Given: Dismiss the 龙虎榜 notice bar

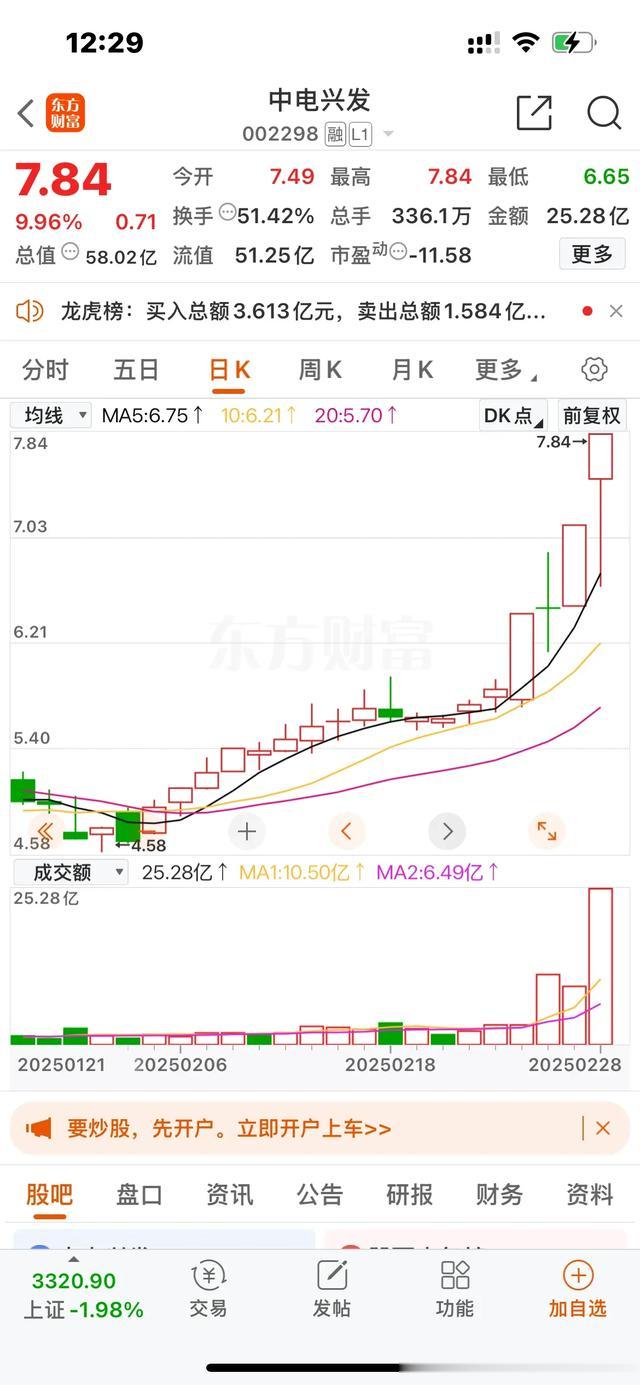Looking at the screenshot, I should (616, 311).
